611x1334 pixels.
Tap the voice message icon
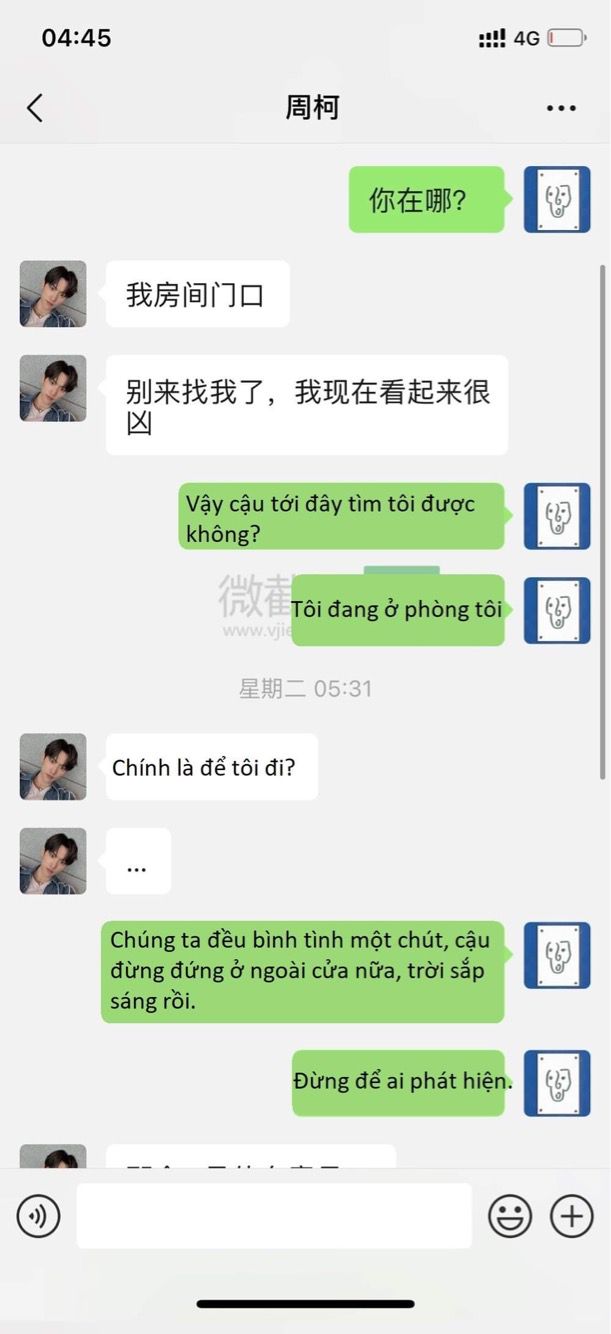(x=38, y=1216)
